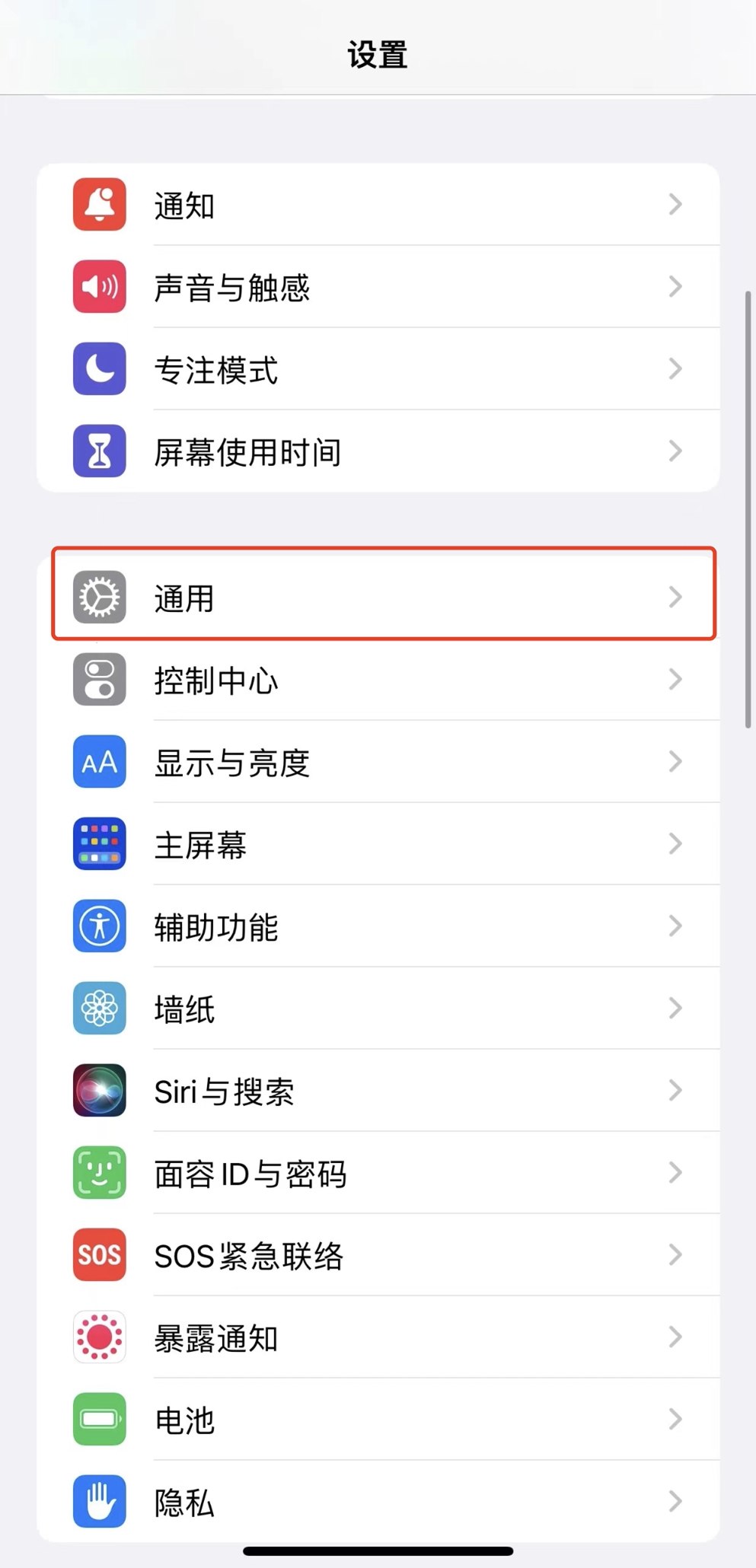Open Siri与搜索 settings
This screenshot has height=1568, width=756.
[378, 1091]
